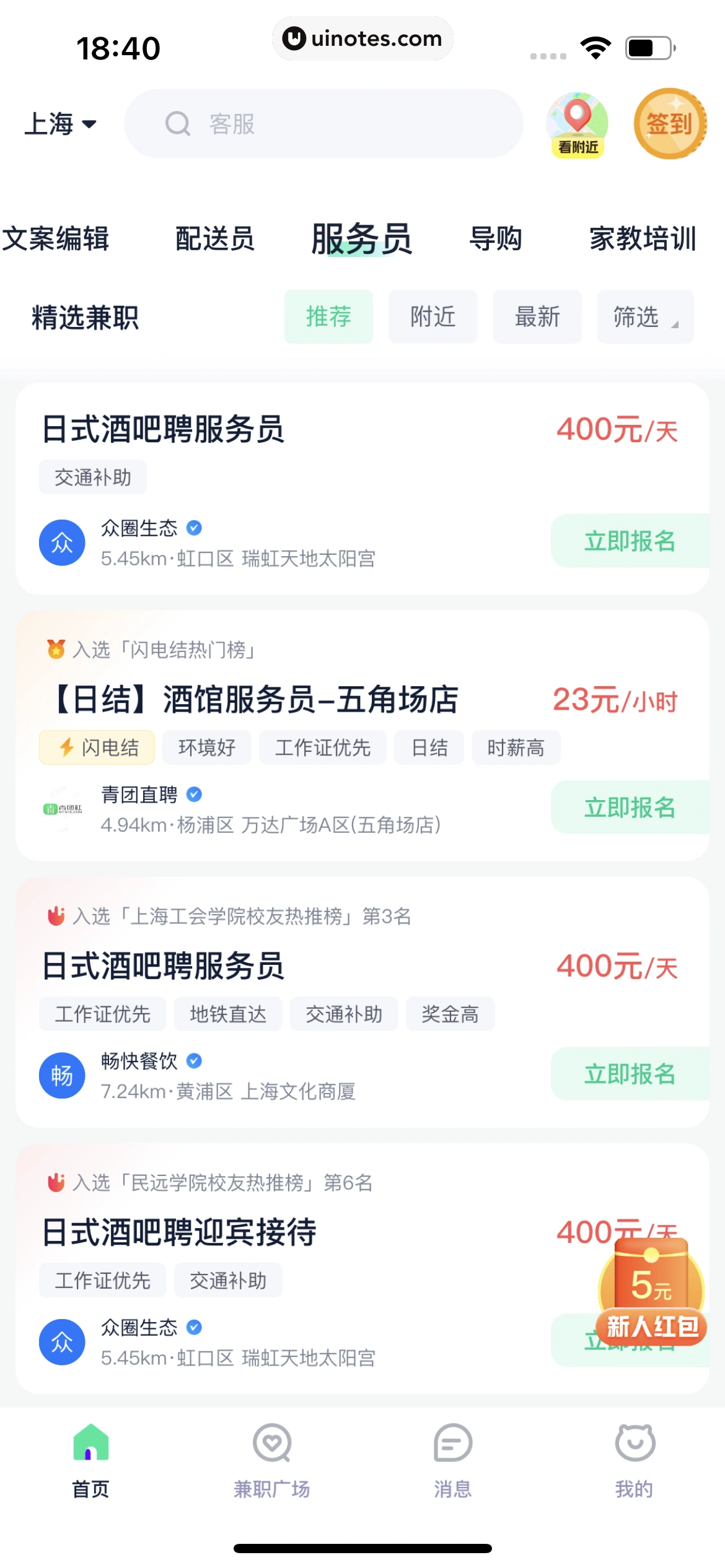Open the 日式酒吧聘迎宾接待 job card
Image resolution: width=725 pixels, height=1568 pixels.
(x=248, y=1232)
